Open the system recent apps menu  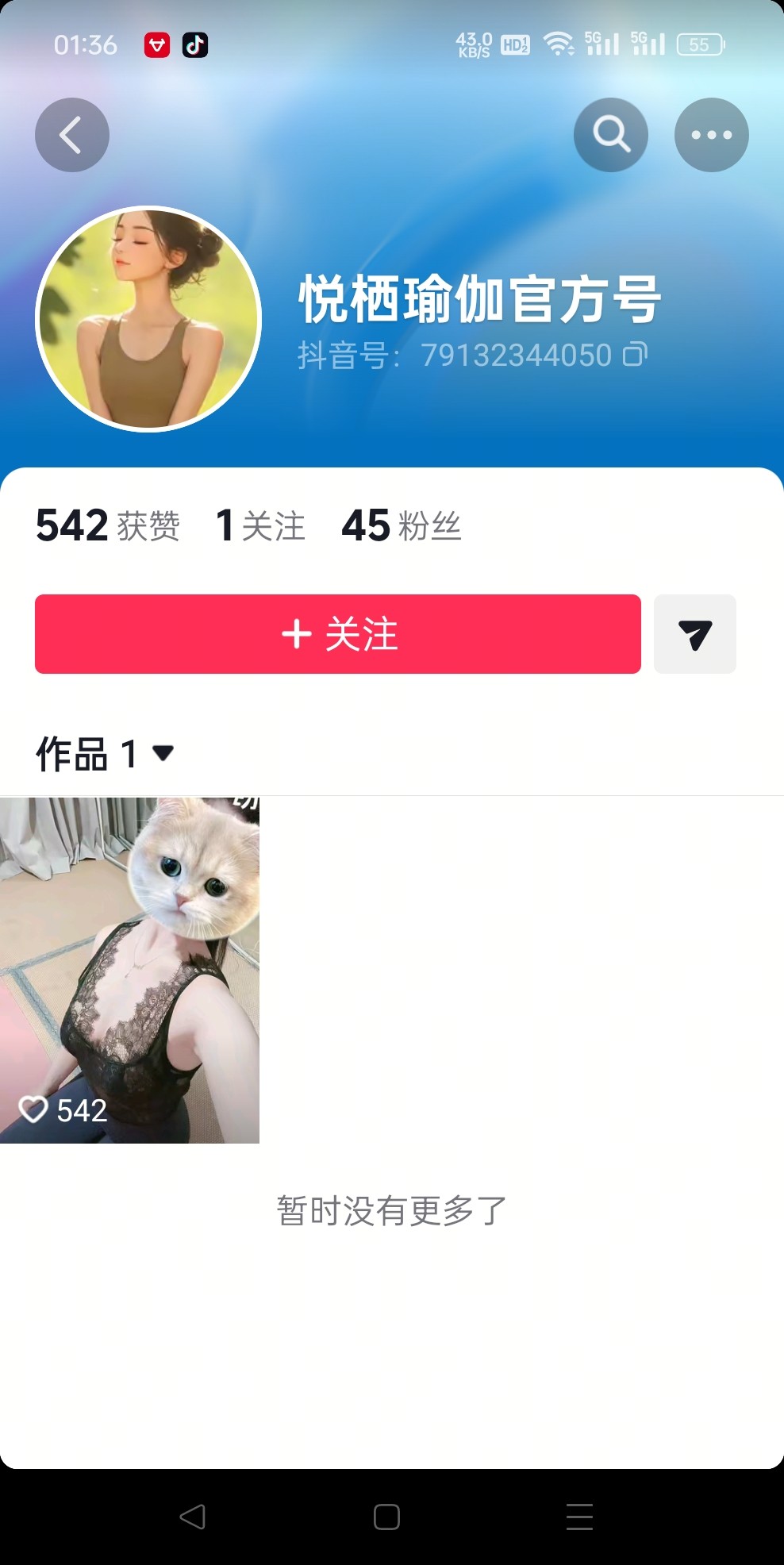click(x=579, y=1517)
